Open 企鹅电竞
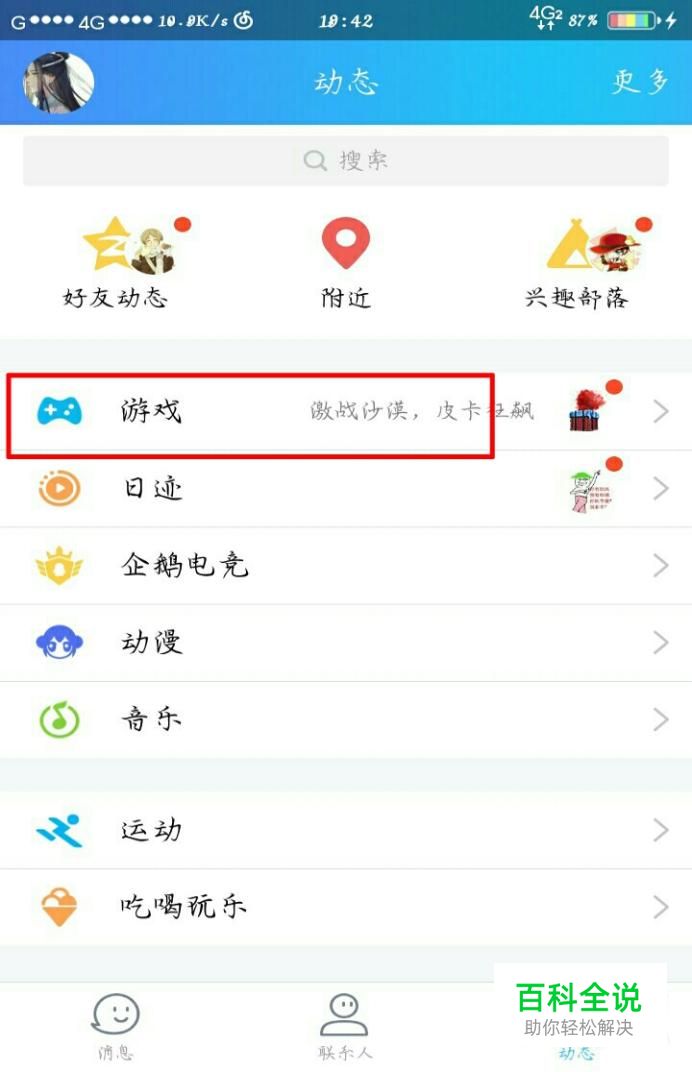Screen dimensions: 692x1072 [x=345, y=566]
